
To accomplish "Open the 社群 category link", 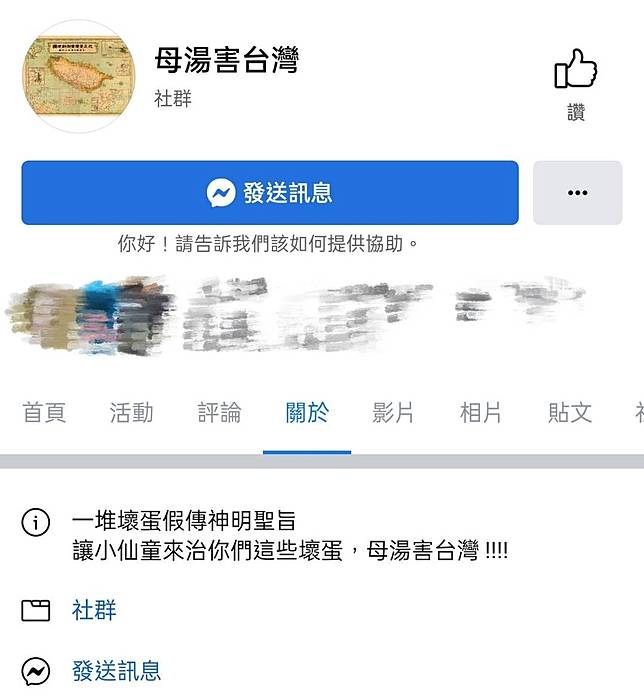I will tap(94, 610).
